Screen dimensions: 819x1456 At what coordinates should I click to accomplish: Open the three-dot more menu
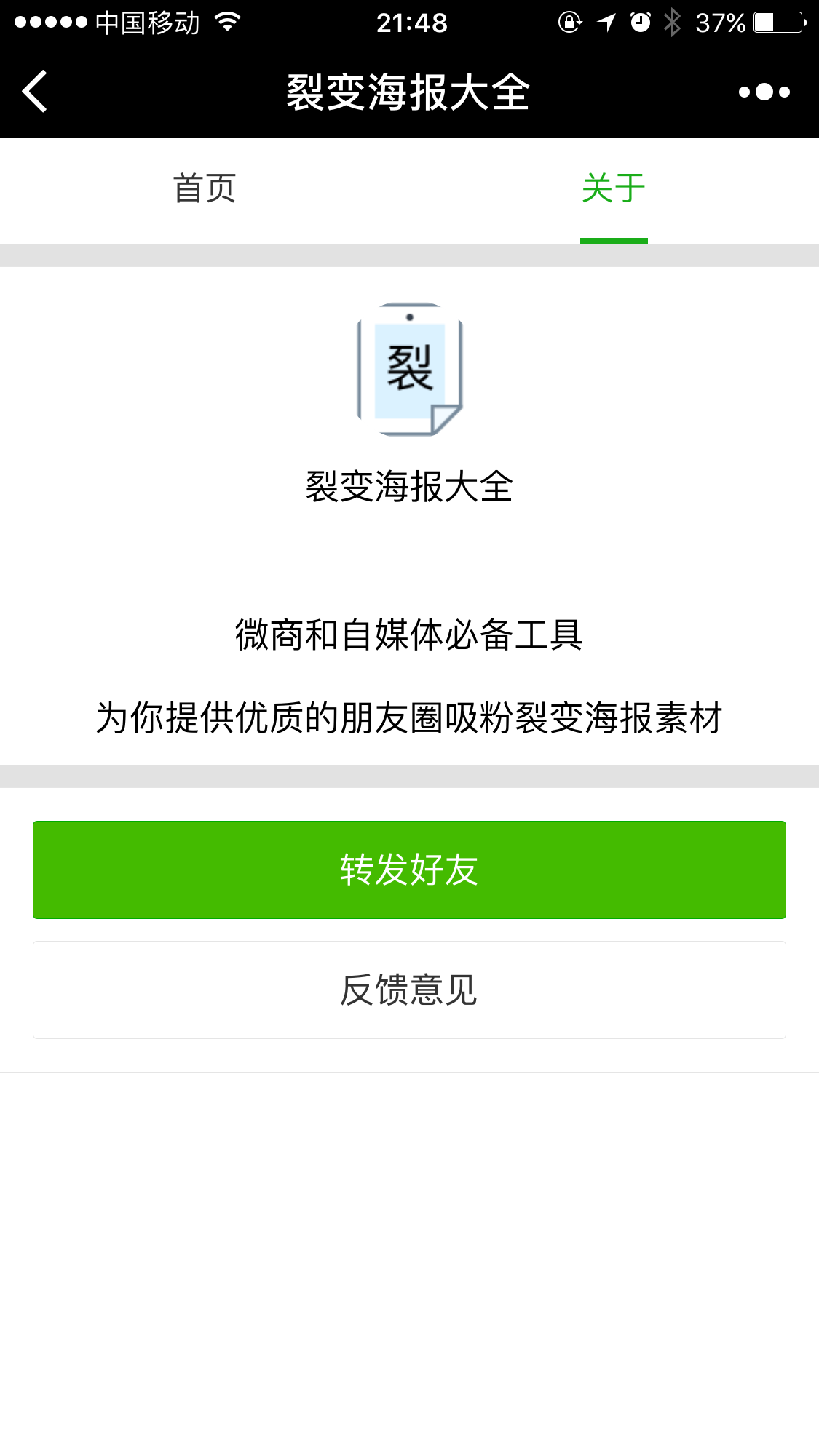point(764,92)
